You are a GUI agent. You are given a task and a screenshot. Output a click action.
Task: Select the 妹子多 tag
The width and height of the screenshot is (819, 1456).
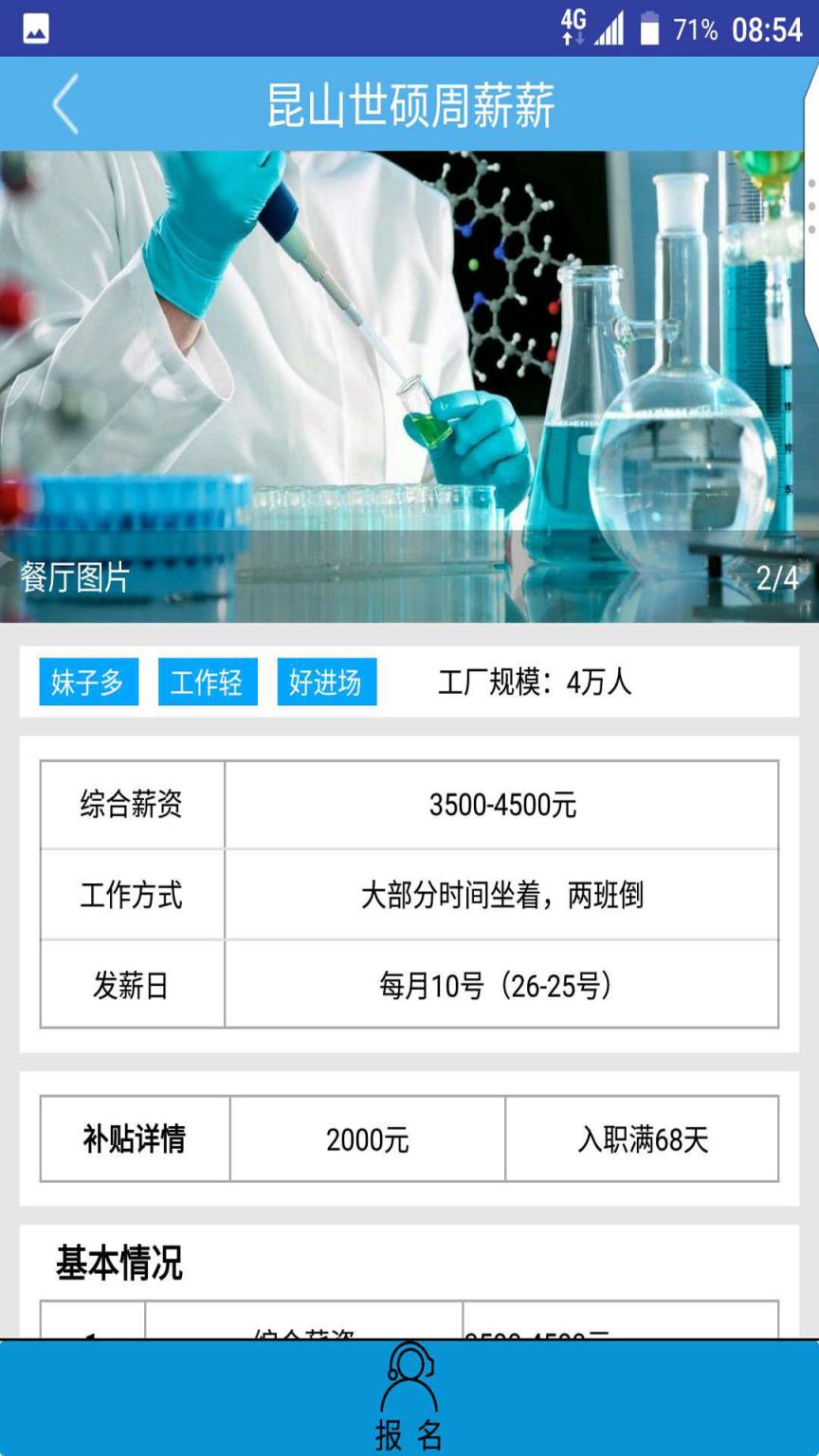coord(88,680)
